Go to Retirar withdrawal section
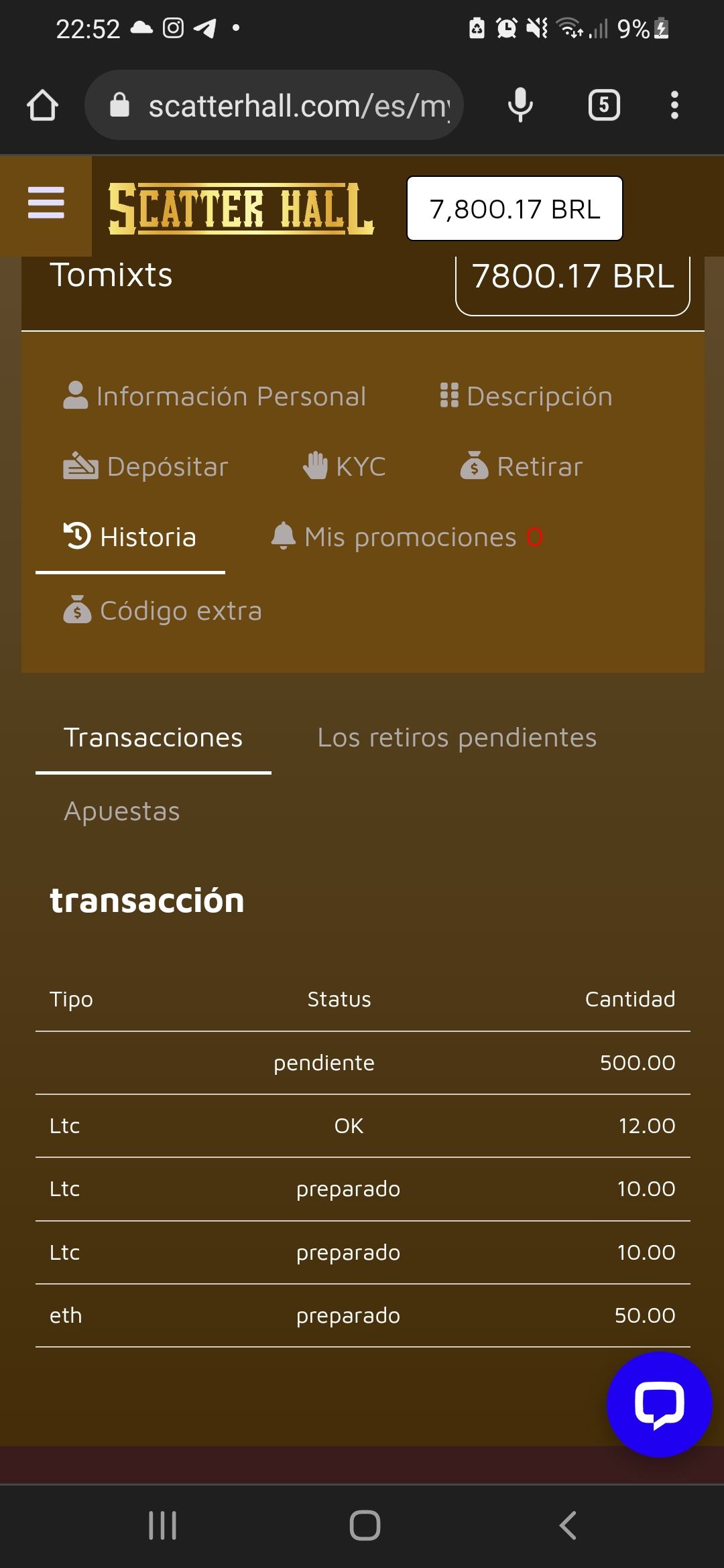Screen dimensions: 724x1568 click(x=522, y=466)
